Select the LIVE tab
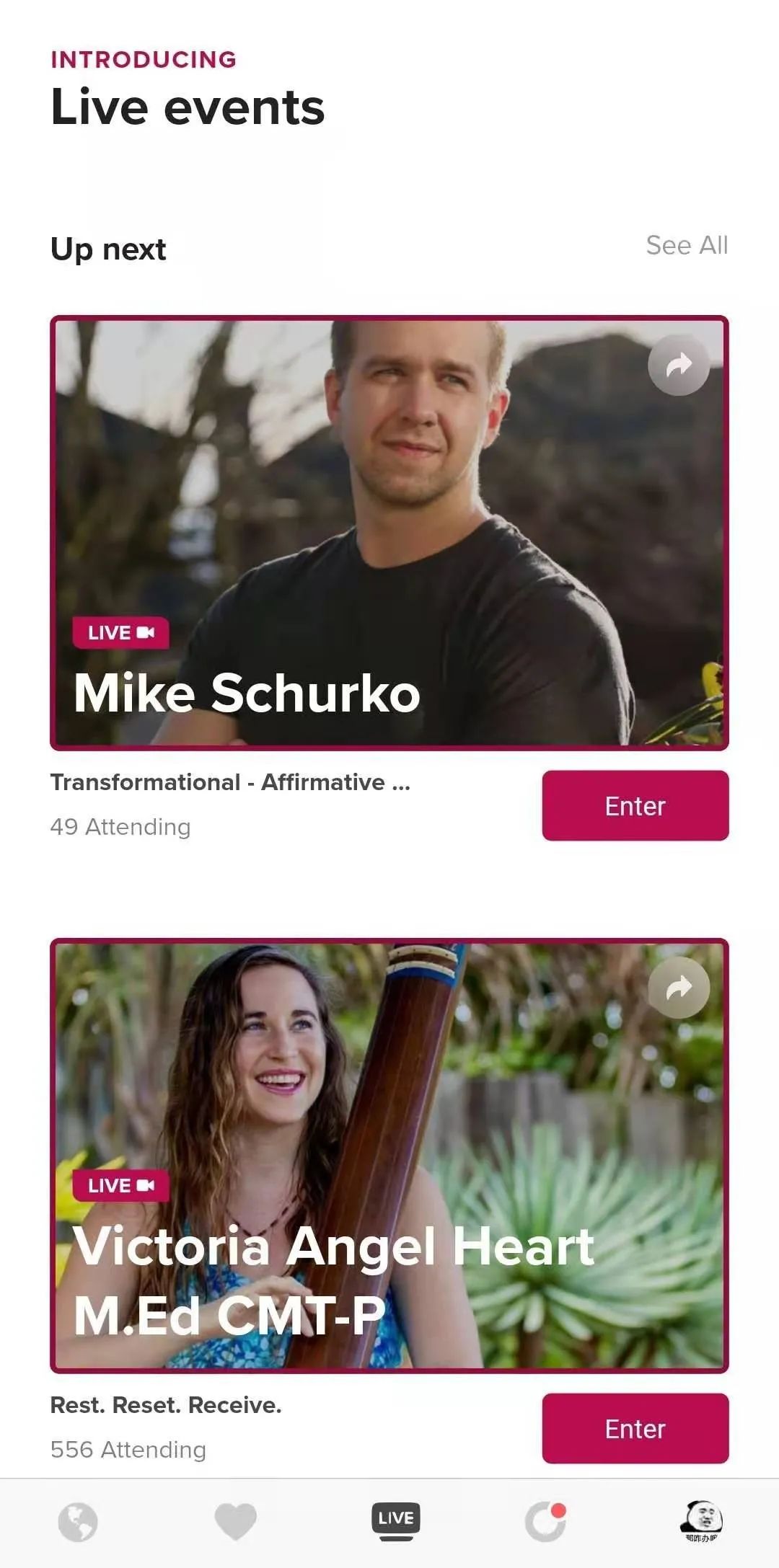Screen dimensions: 779x1568 [x=395, y=1521]
